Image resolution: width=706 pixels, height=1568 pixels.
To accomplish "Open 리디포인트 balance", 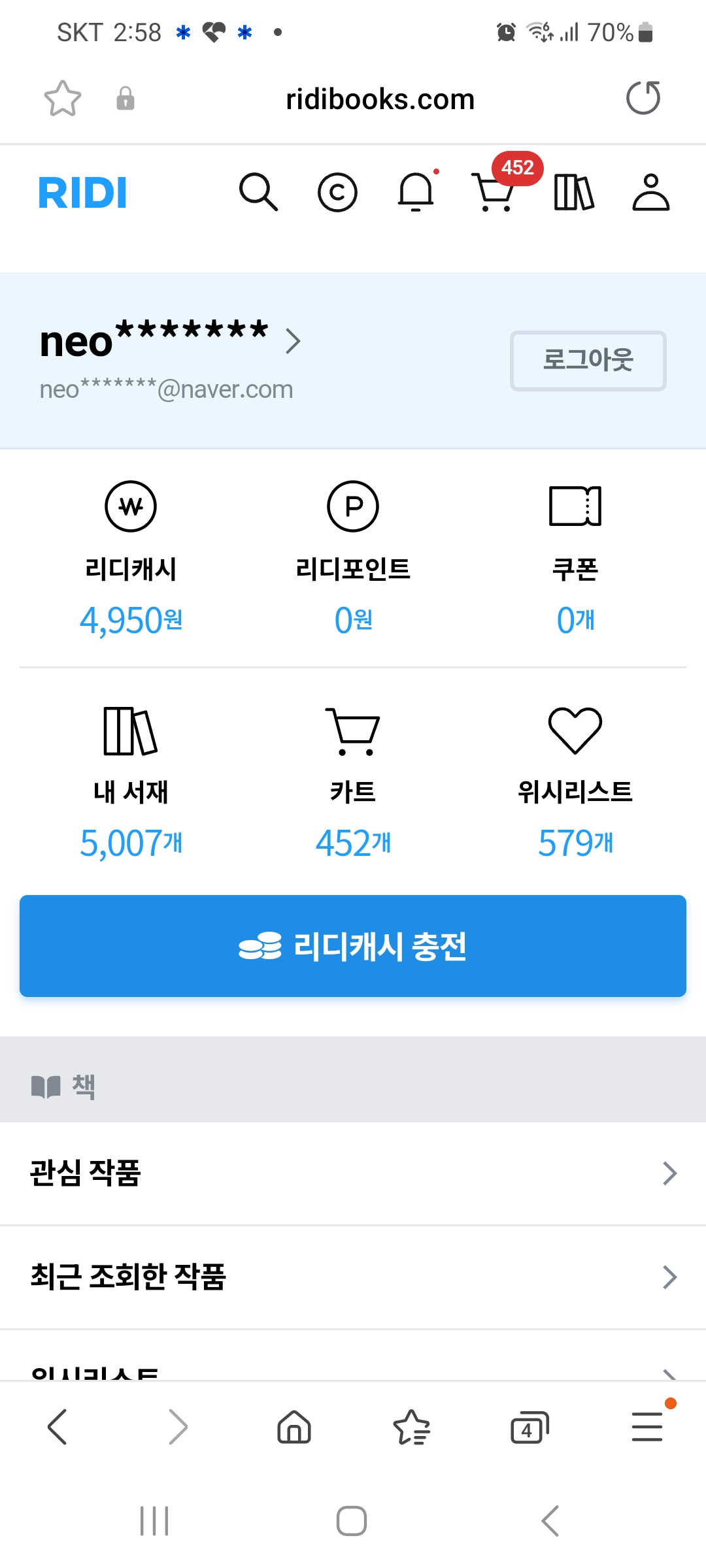I will (353, 559).
